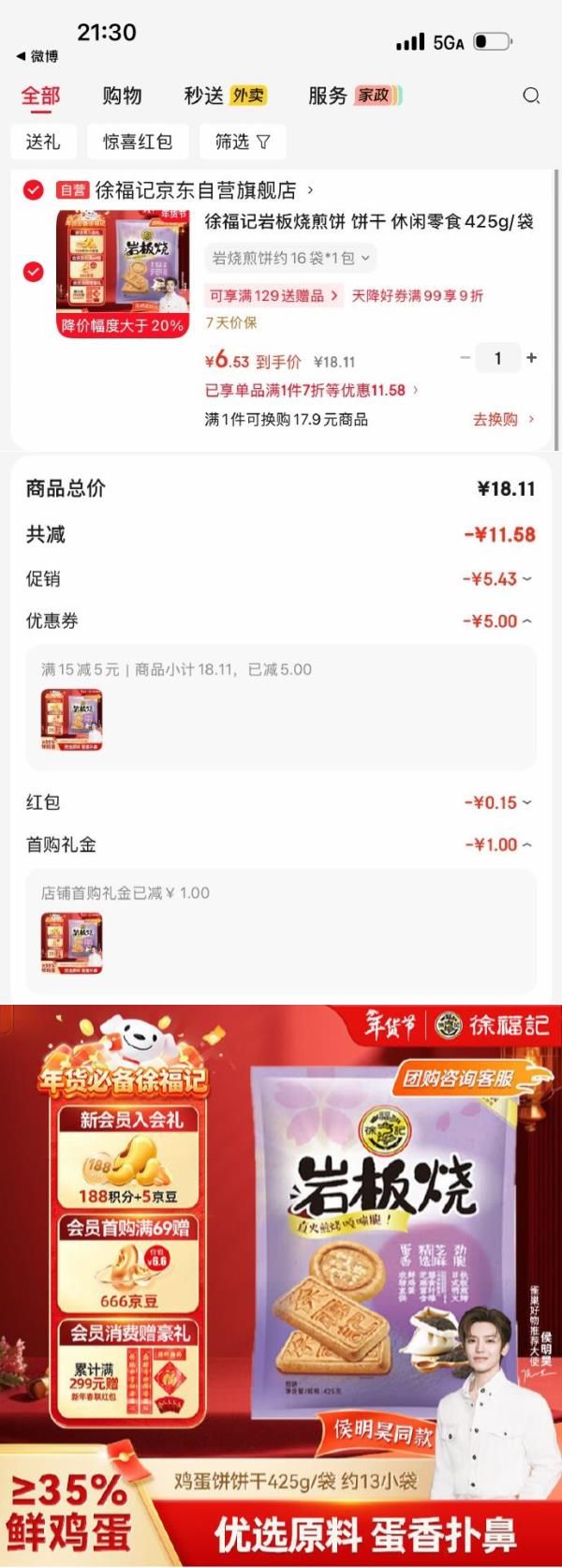The width and height of the screenshot is (562, 1568).
Task: Uncheck the 岩板烧煎饼 item checkbox
Action: (x=34, y=272)
